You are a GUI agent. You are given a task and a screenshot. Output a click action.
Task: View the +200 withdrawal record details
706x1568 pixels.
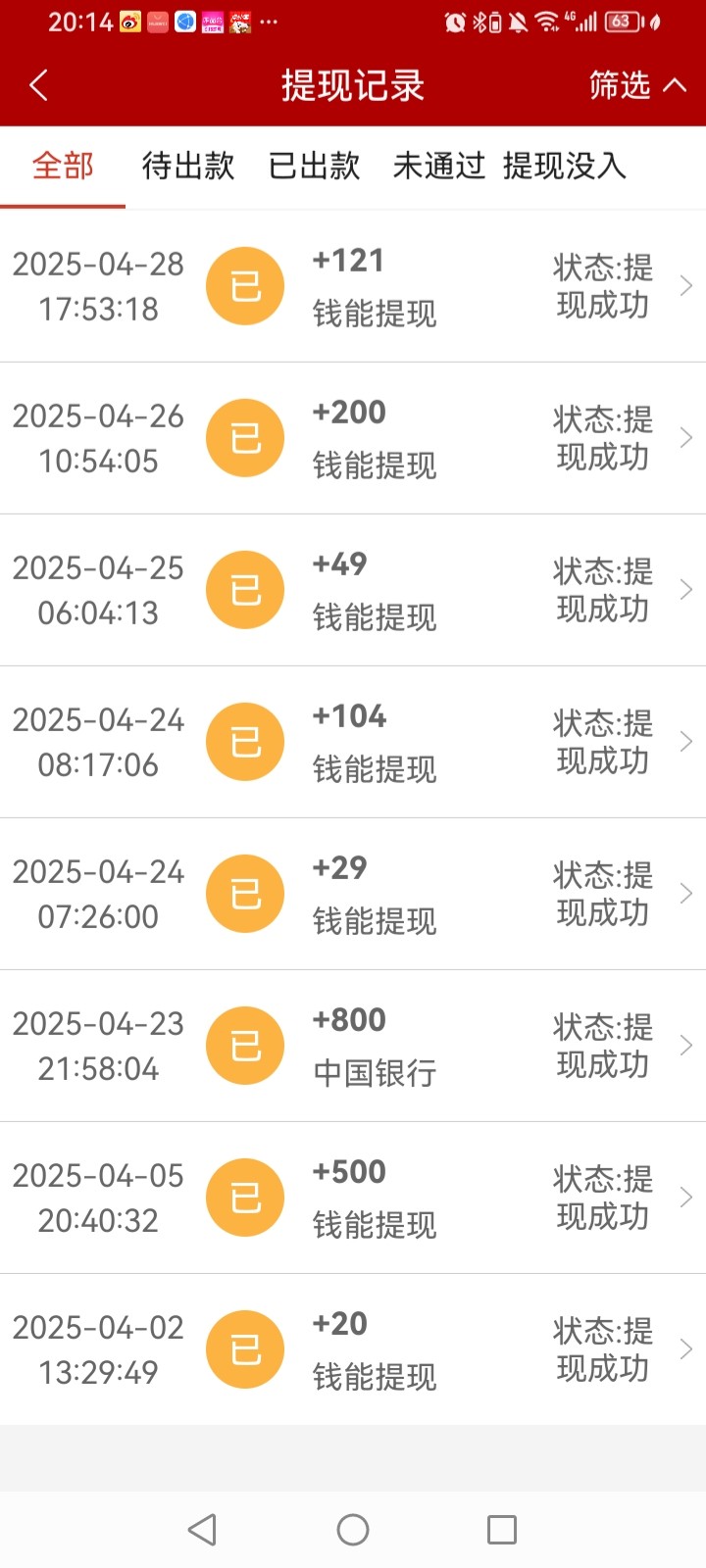coord(353,438)
